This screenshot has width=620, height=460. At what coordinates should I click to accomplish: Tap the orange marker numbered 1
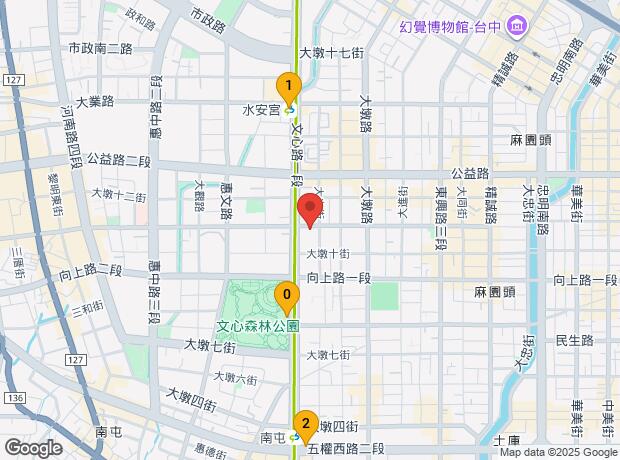point(289,88)
